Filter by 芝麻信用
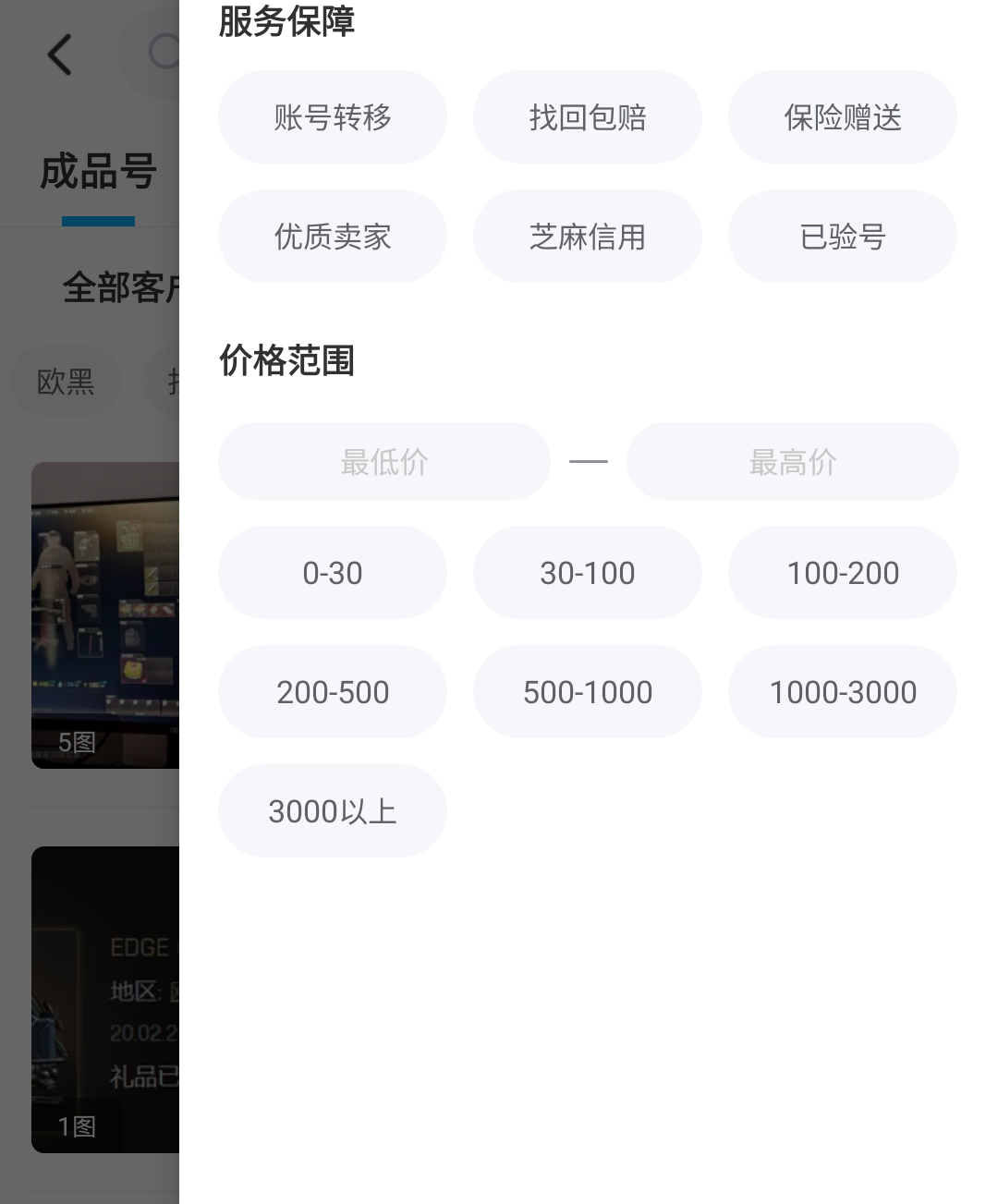 click(x=588, y=237)
